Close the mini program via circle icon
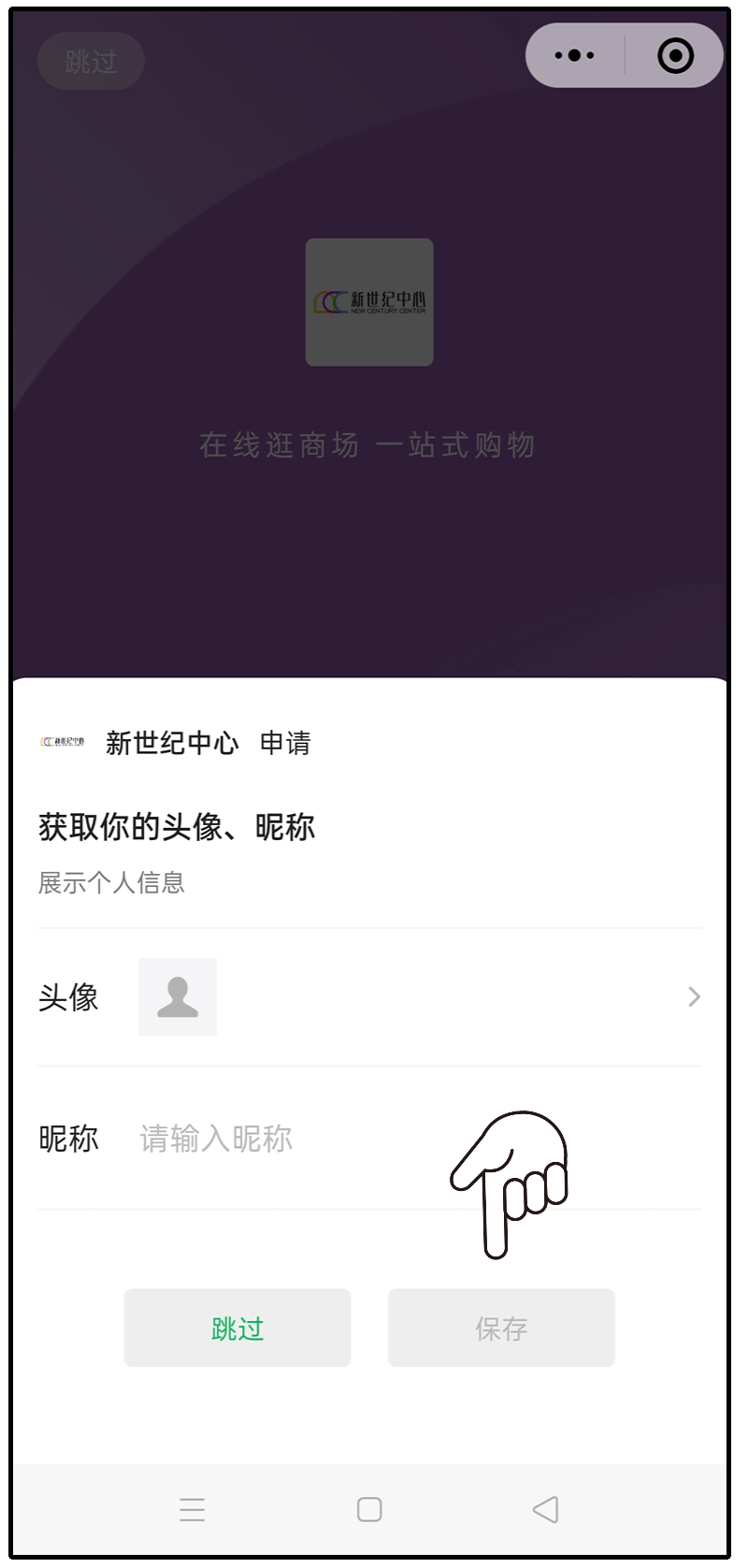 (675, 56)
